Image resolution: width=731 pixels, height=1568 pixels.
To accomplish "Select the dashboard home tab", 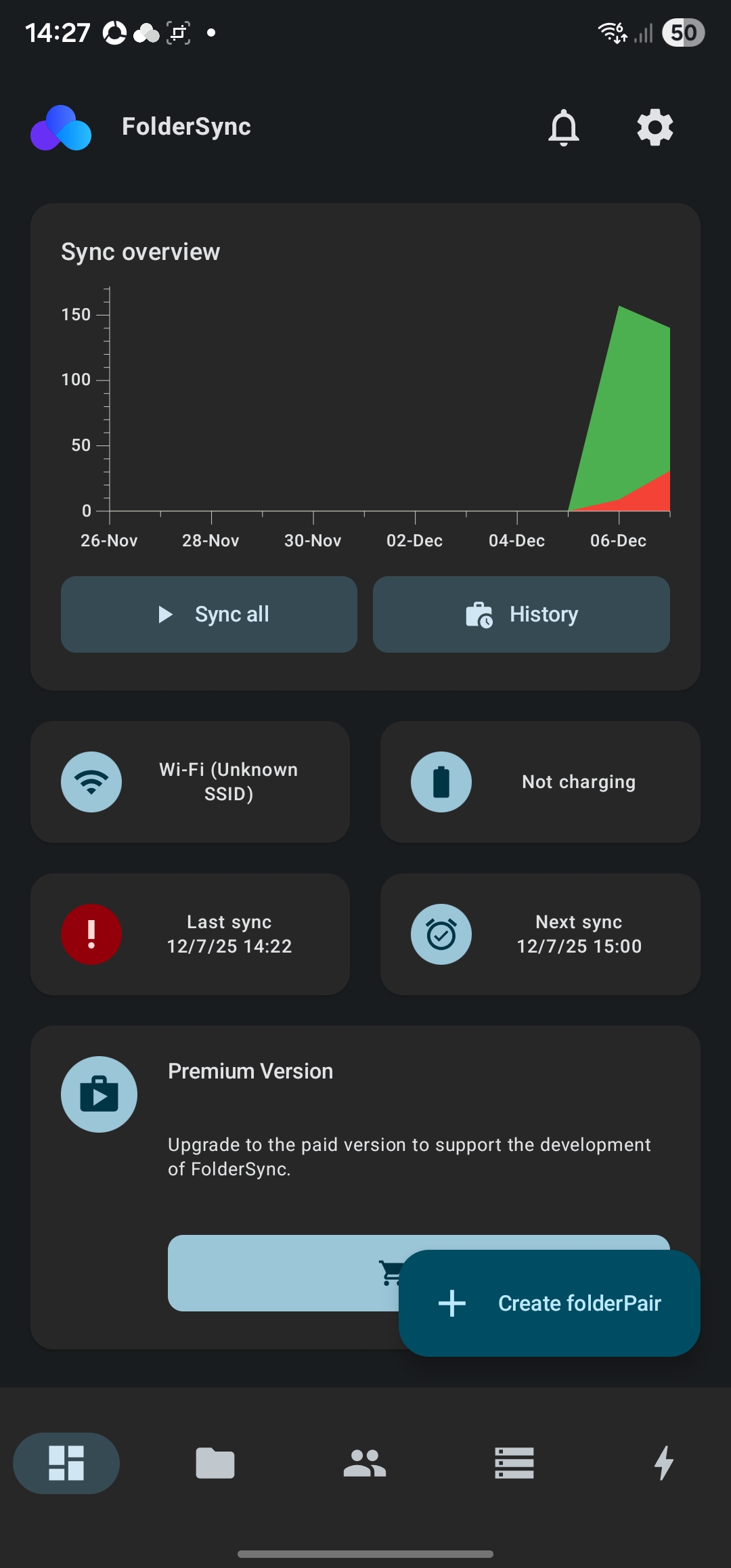I will coord(66,1463).
